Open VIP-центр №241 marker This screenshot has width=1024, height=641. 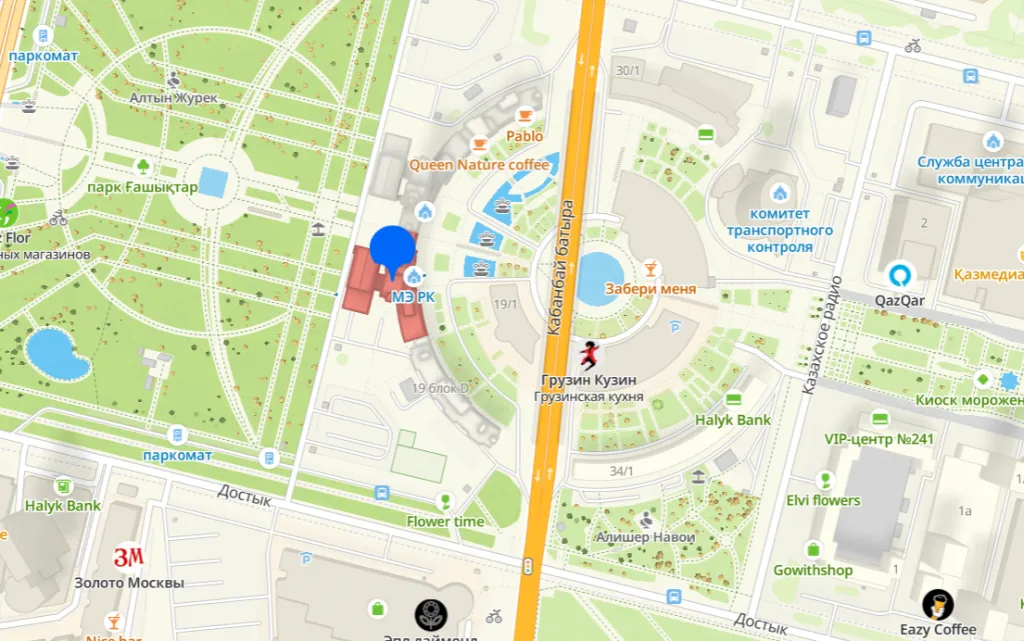pyautogui.click(x=880, y=418)
